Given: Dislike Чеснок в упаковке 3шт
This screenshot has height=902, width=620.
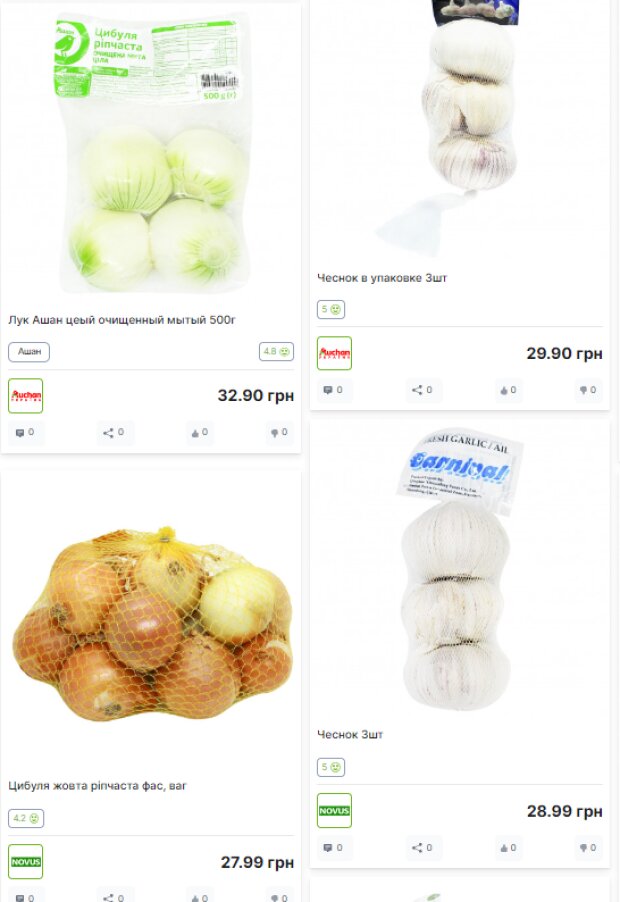Looking at the screenshot, I should (x=587, y=390).
